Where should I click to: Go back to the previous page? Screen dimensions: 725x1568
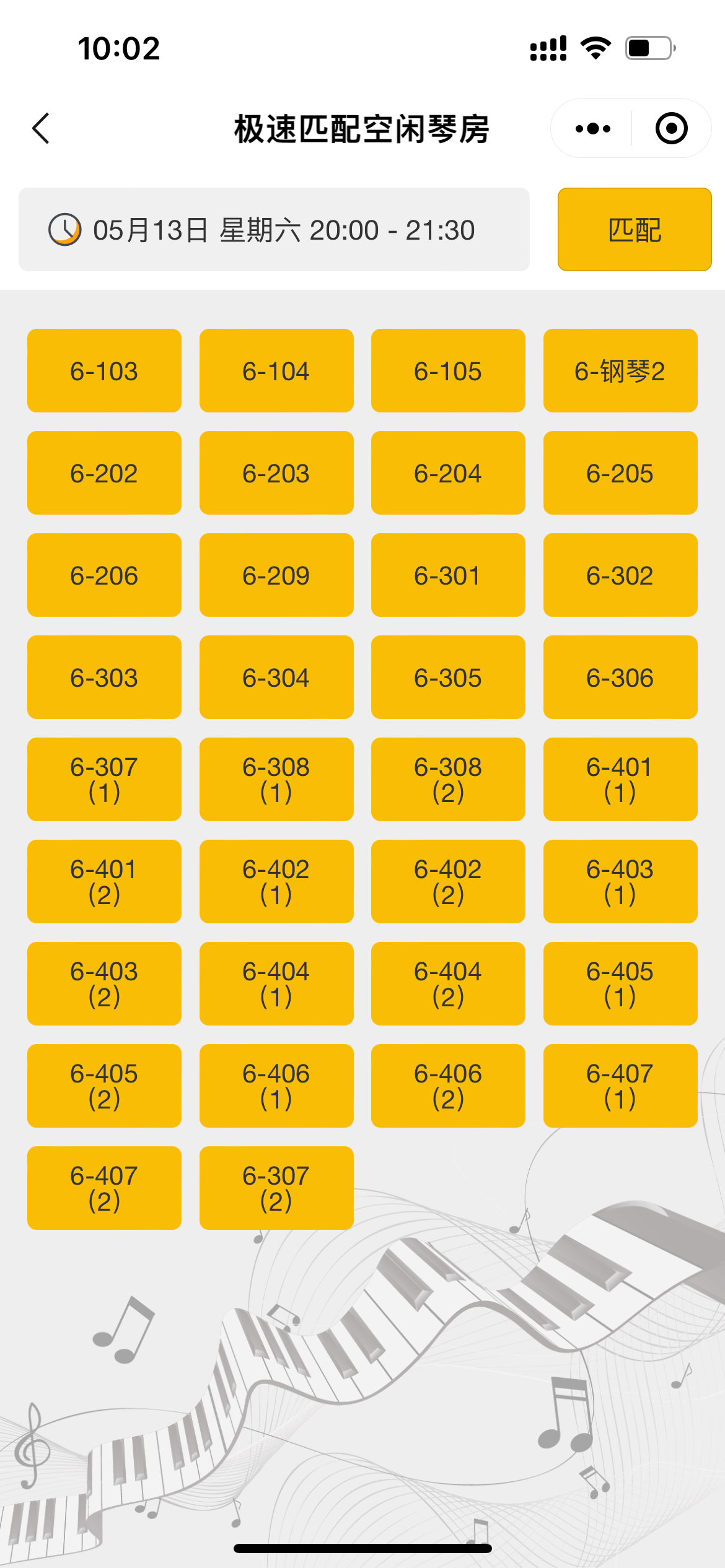(x=41, y=129)
